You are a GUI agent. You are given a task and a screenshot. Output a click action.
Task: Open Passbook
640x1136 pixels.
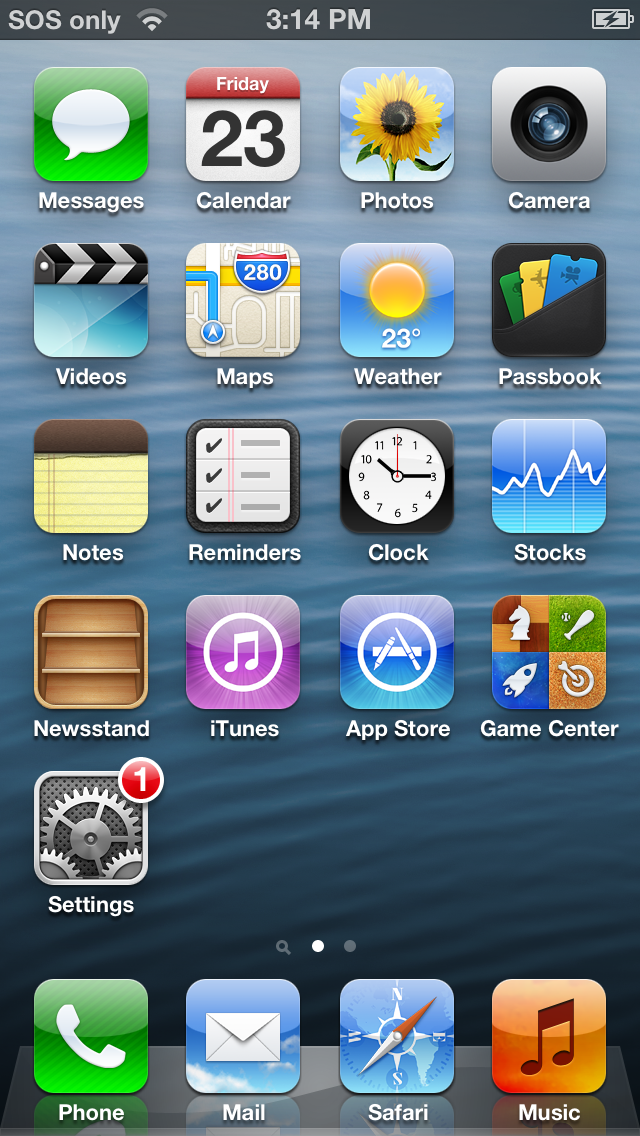tap(549, 301)
